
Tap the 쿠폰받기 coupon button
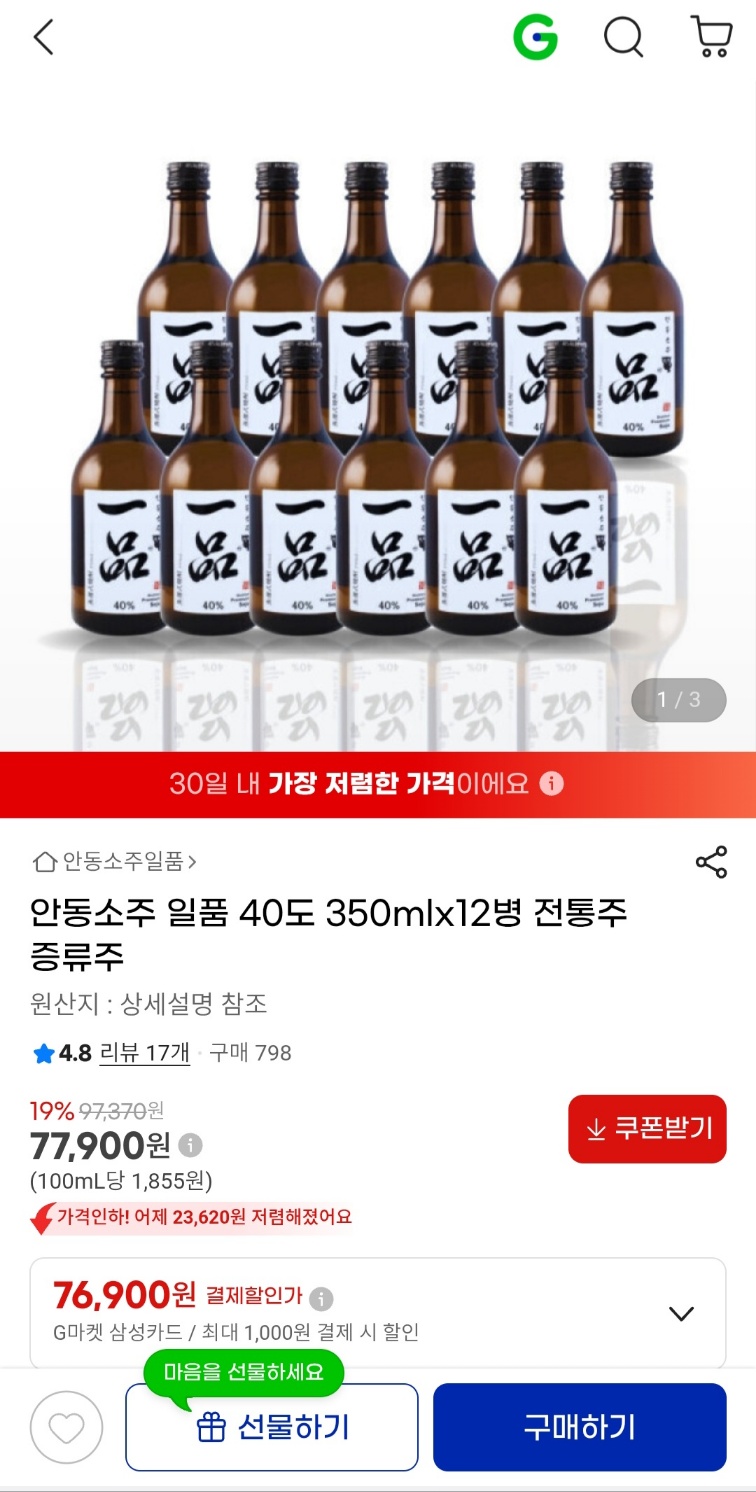pos(647,1129)
